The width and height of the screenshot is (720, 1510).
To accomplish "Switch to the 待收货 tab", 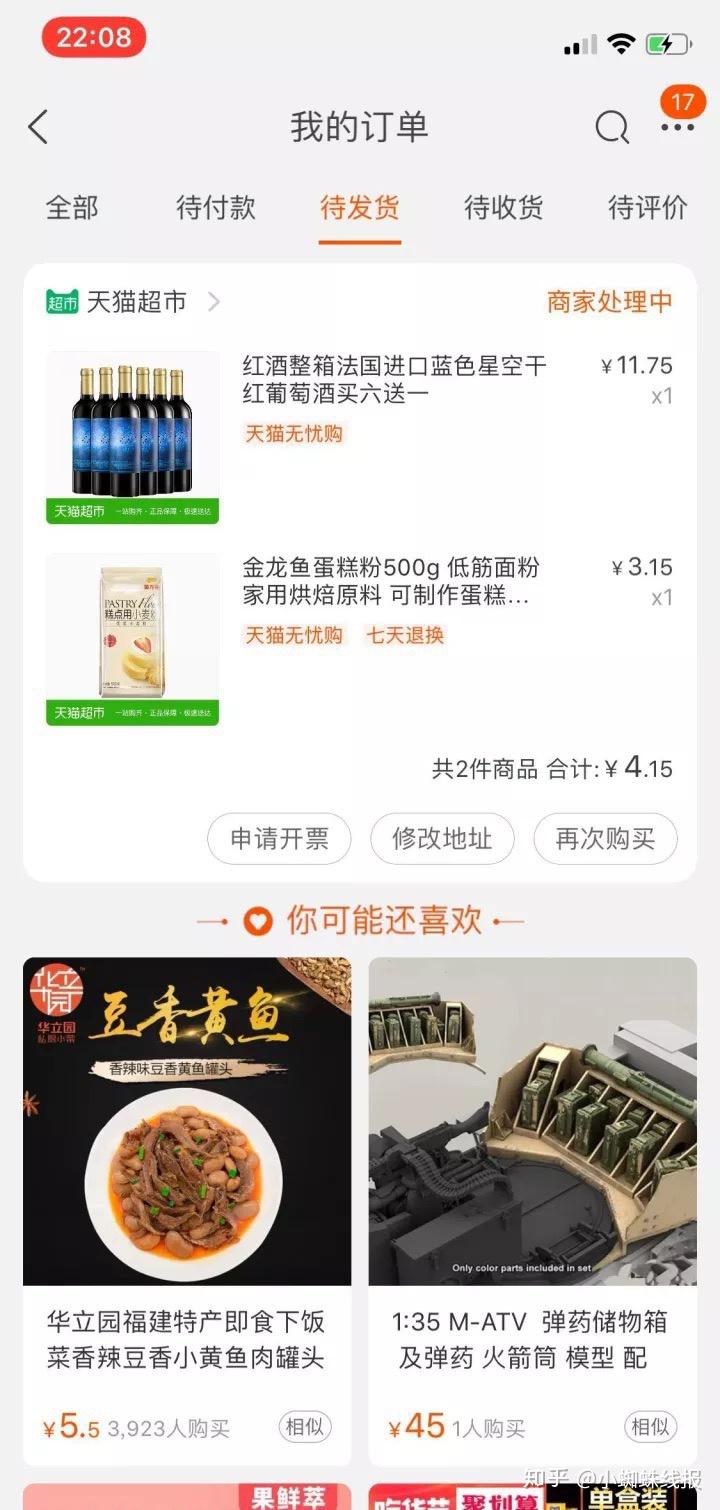I will [504, 207].
